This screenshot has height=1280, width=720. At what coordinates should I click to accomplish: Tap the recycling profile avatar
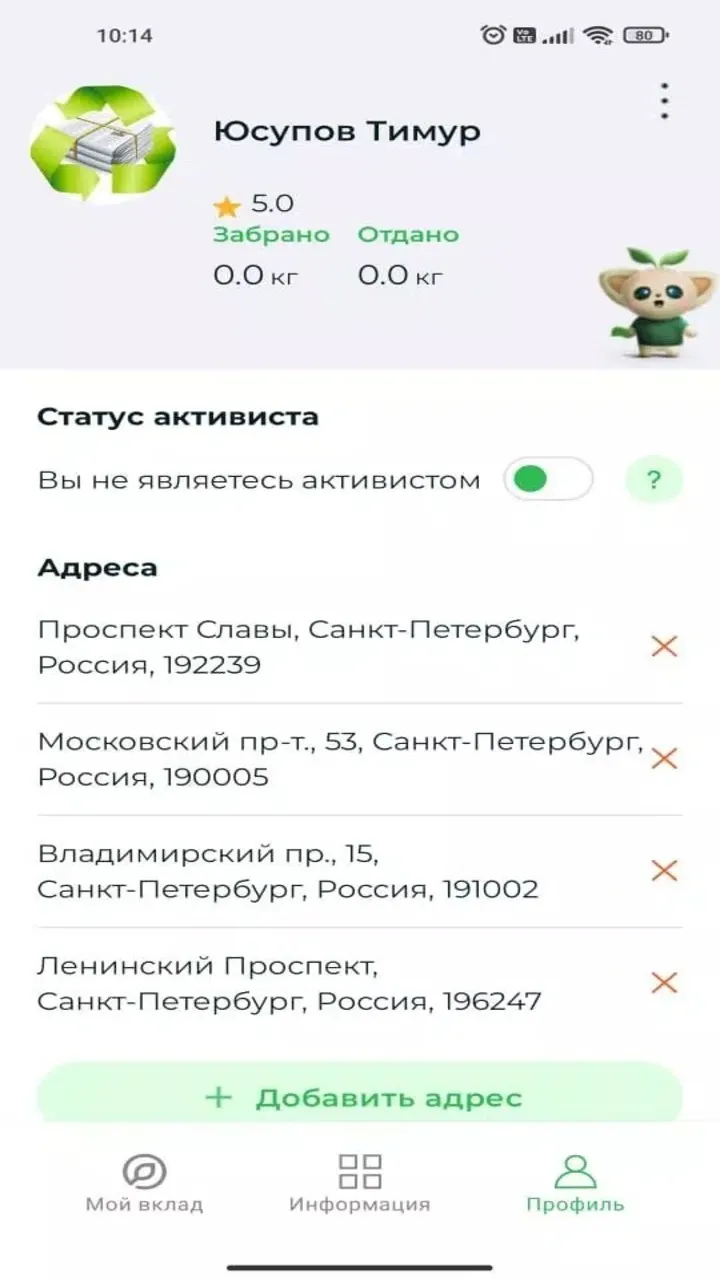point(104,143)
